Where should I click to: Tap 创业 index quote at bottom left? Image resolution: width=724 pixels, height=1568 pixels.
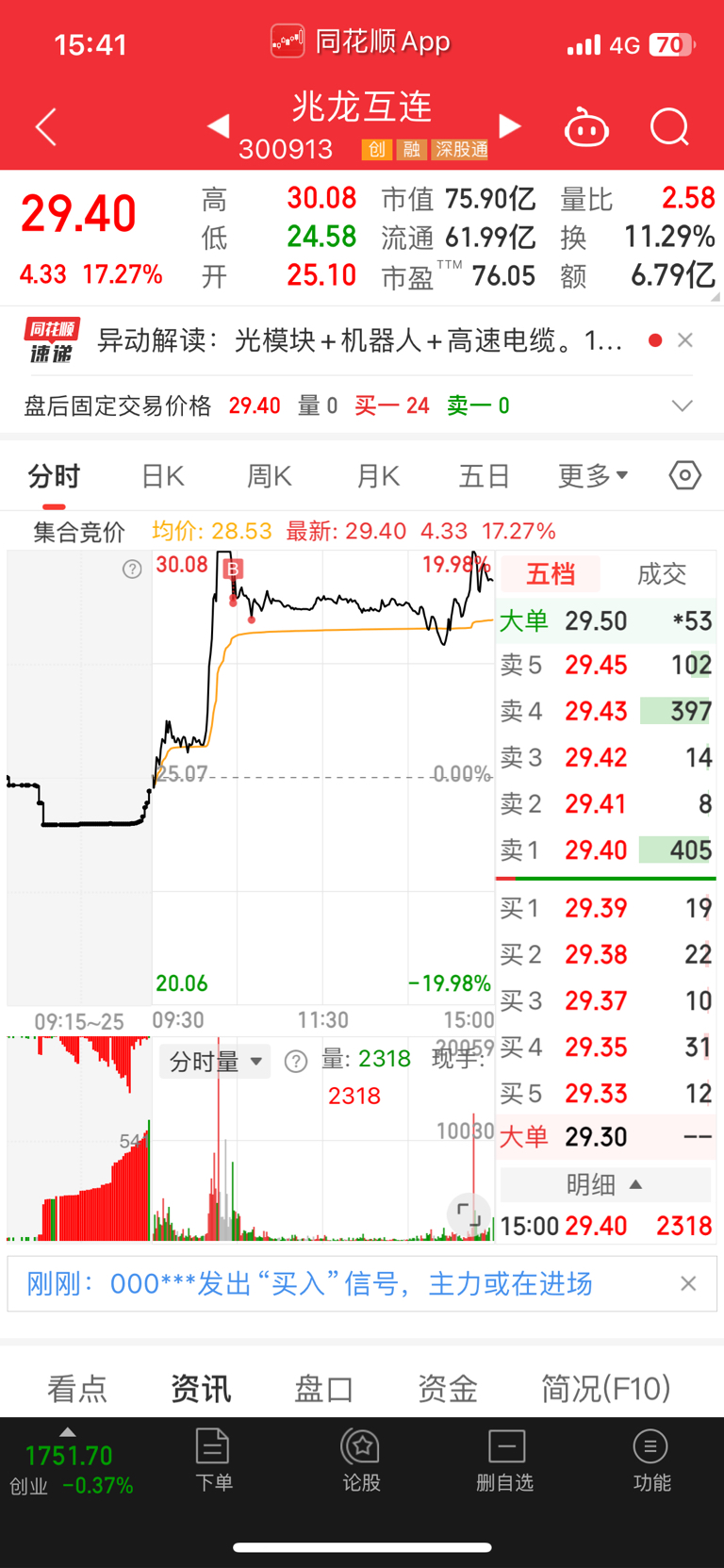pos(71,1466)
